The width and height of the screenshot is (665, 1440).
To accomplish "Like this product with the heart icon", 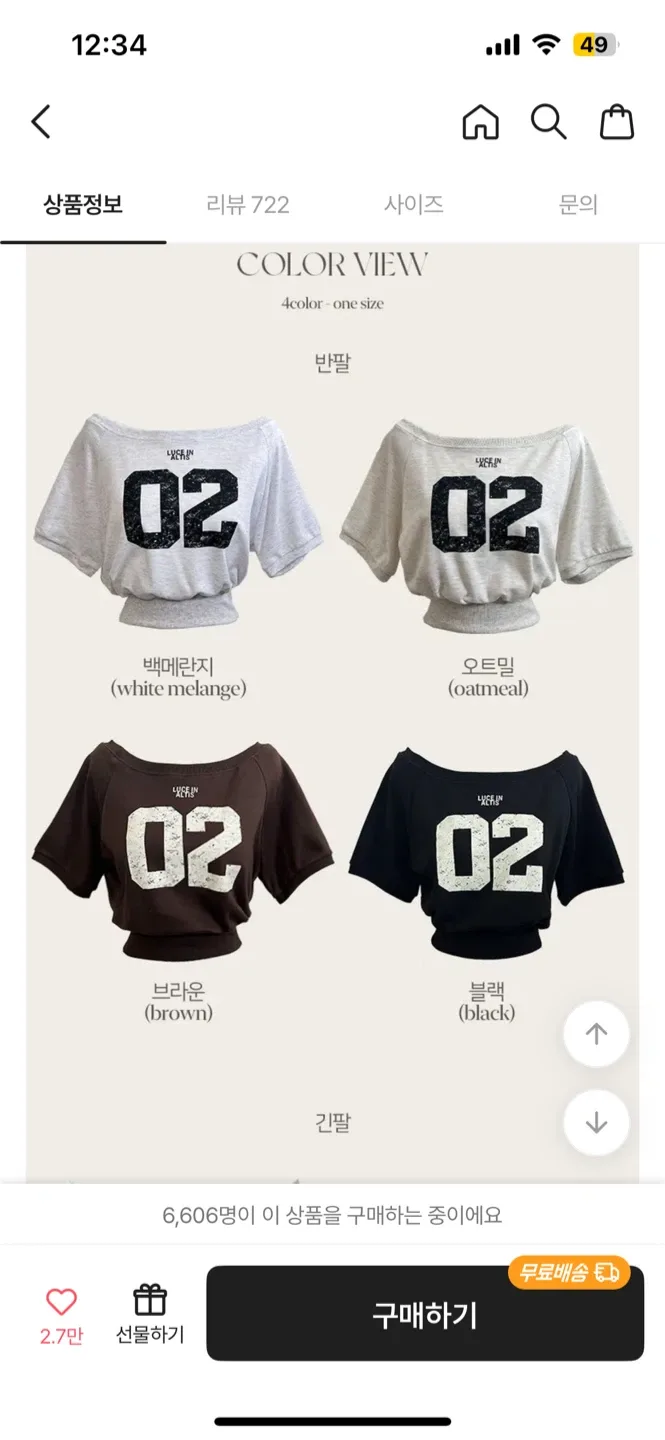I will (x=61, y=1302).
